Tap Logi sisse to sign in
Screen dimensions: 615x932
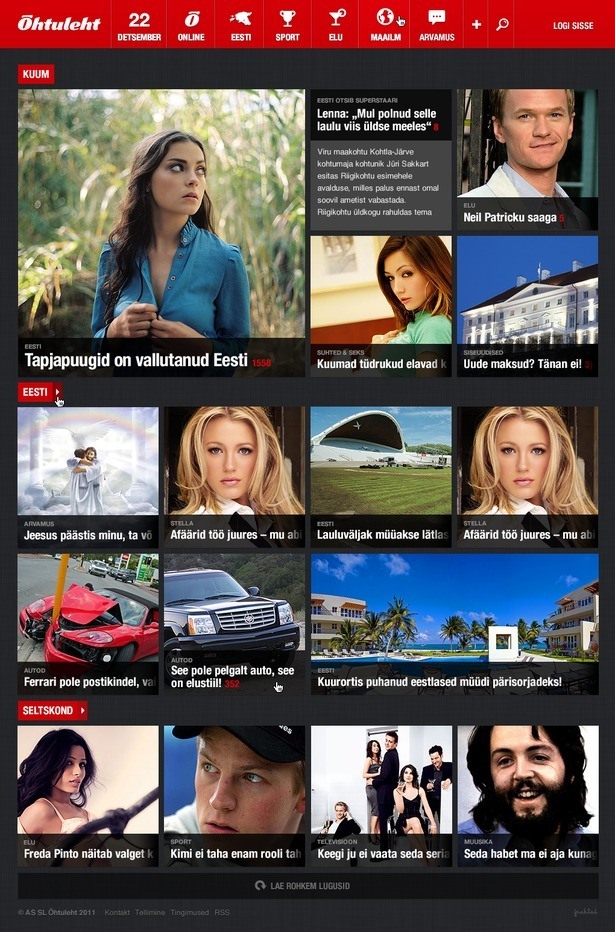coord(572,24)
